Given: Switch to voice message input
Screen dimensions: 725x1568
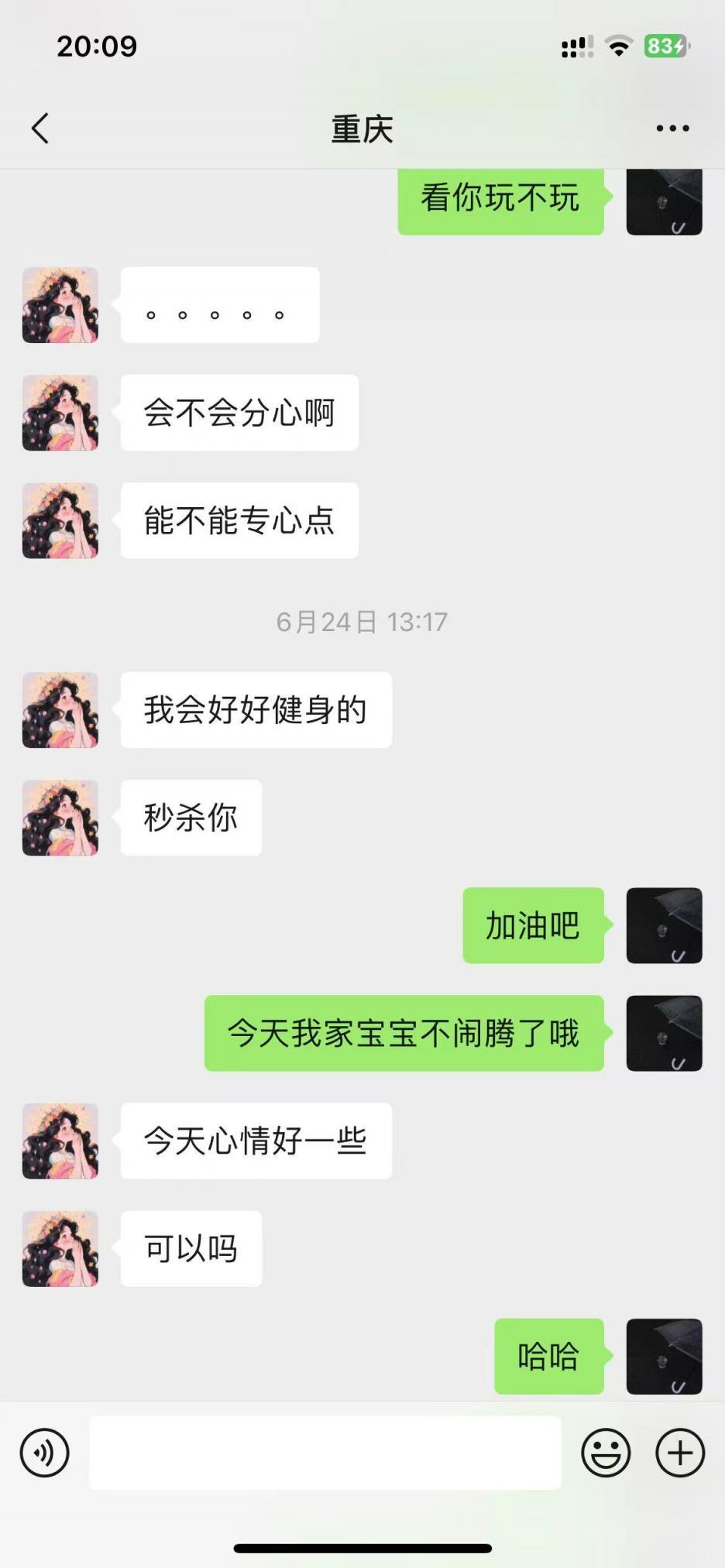Looking at the screenshot, I should click(x=45, y=1453).
